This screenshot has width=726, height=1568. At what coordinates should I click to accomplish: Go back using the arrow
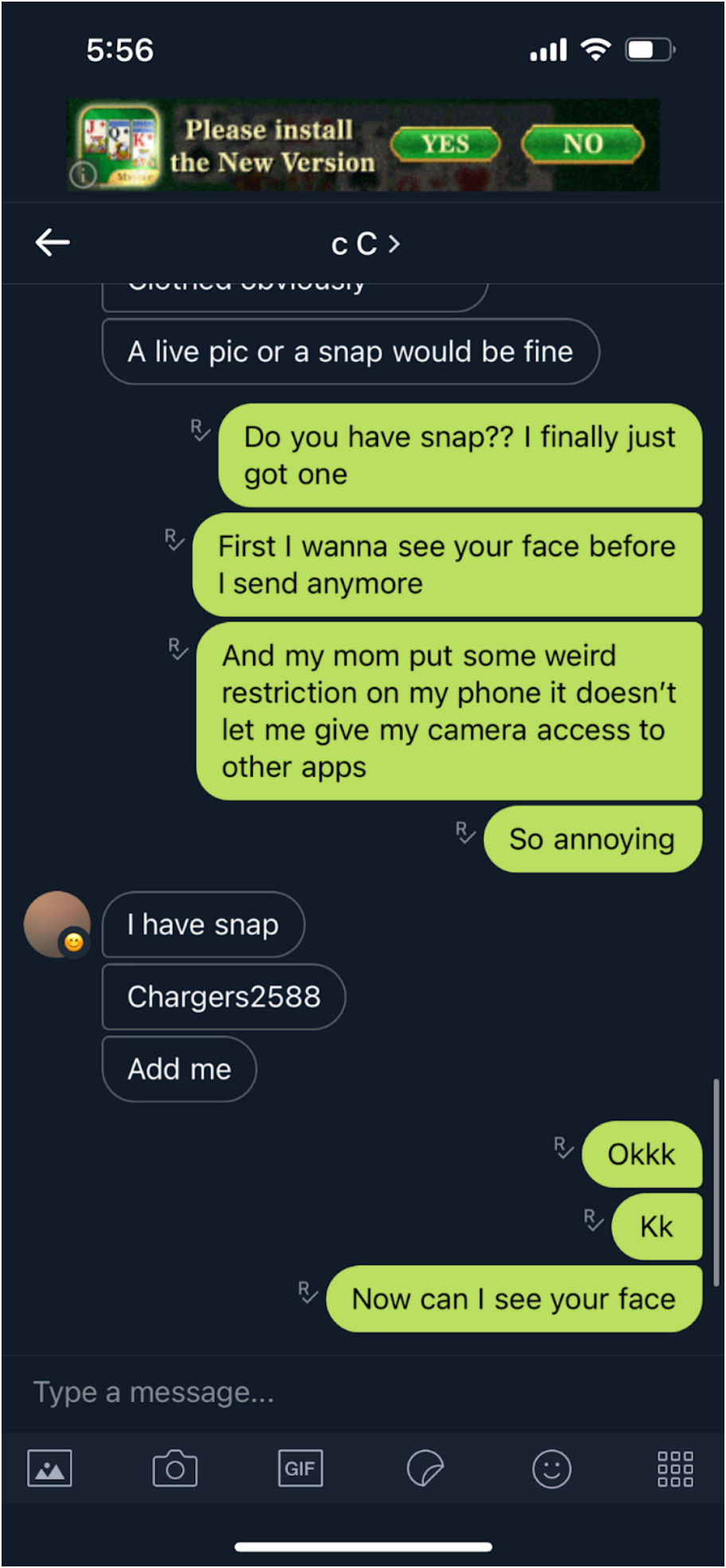(53, 242)
